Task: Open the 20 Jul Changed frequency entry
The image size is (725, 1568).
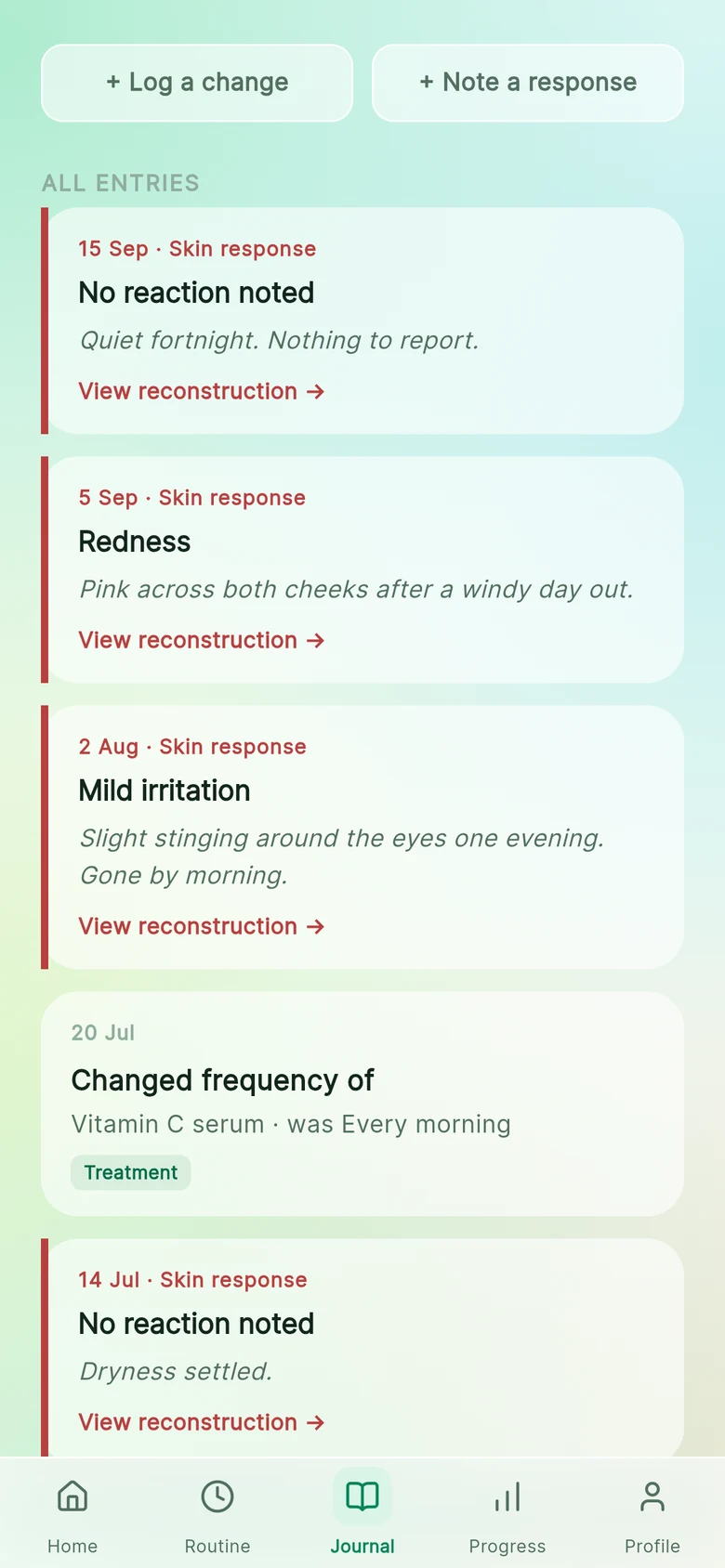Action: (x=362, y=1104)
